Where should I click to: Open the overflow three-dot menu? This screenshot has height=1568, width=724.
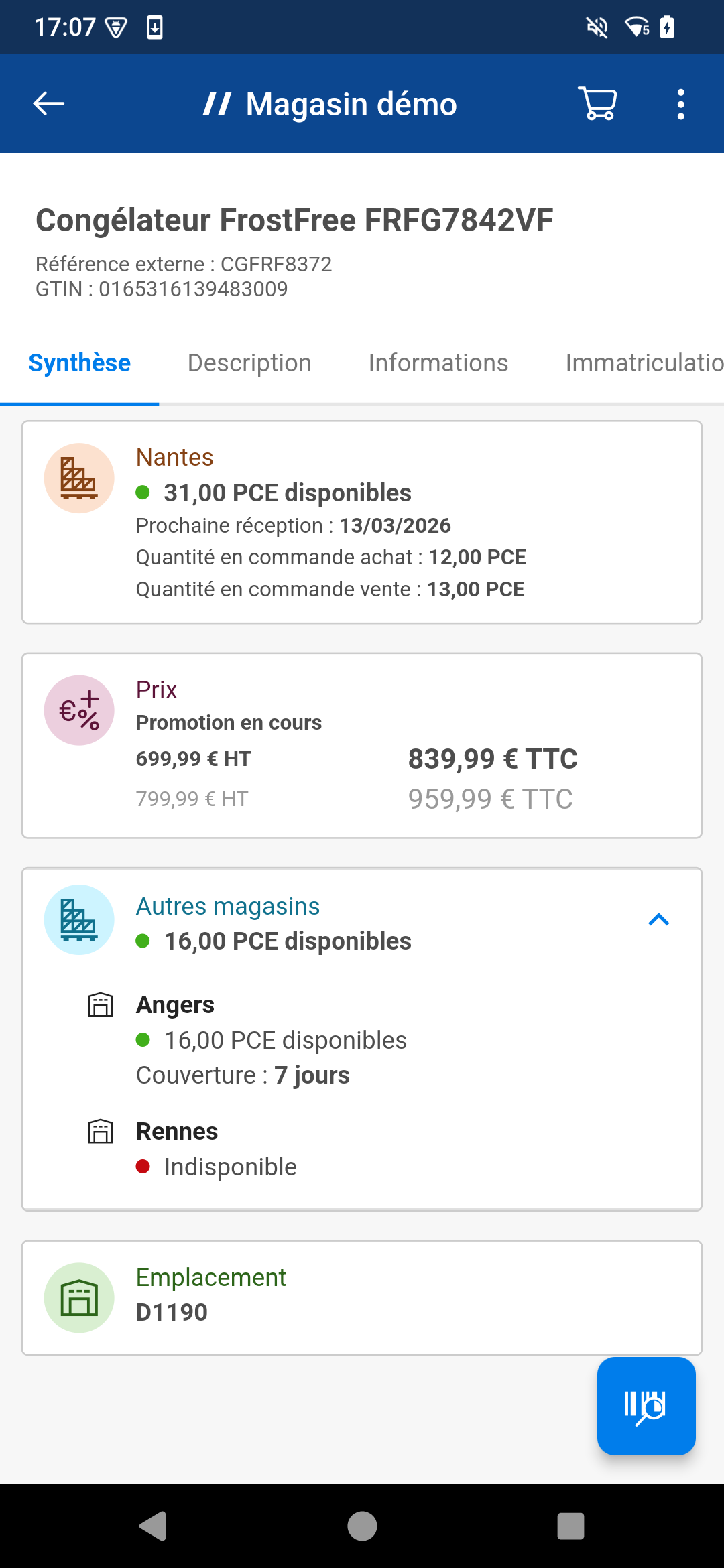click(680, 103)
